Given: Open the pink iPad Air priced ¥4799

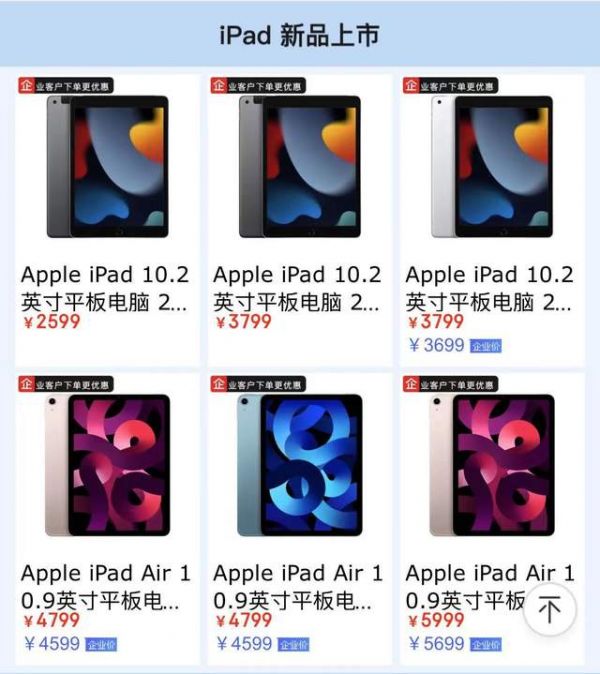Looking at the screenshot, I should pyautogui.click(x=107, y=466).
